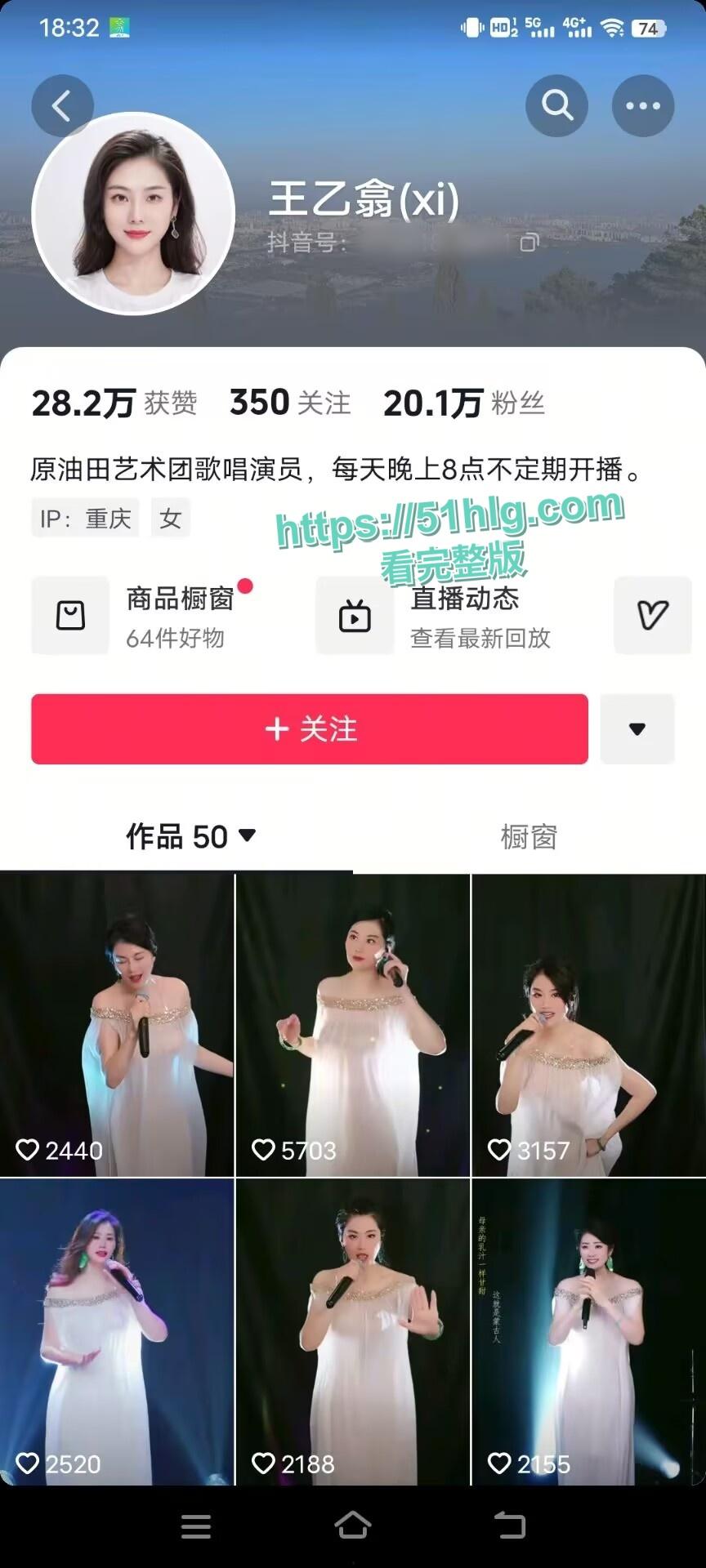Click the V-shaped icon beside 直播动态
706x1568 pixels.
point(651,615)
